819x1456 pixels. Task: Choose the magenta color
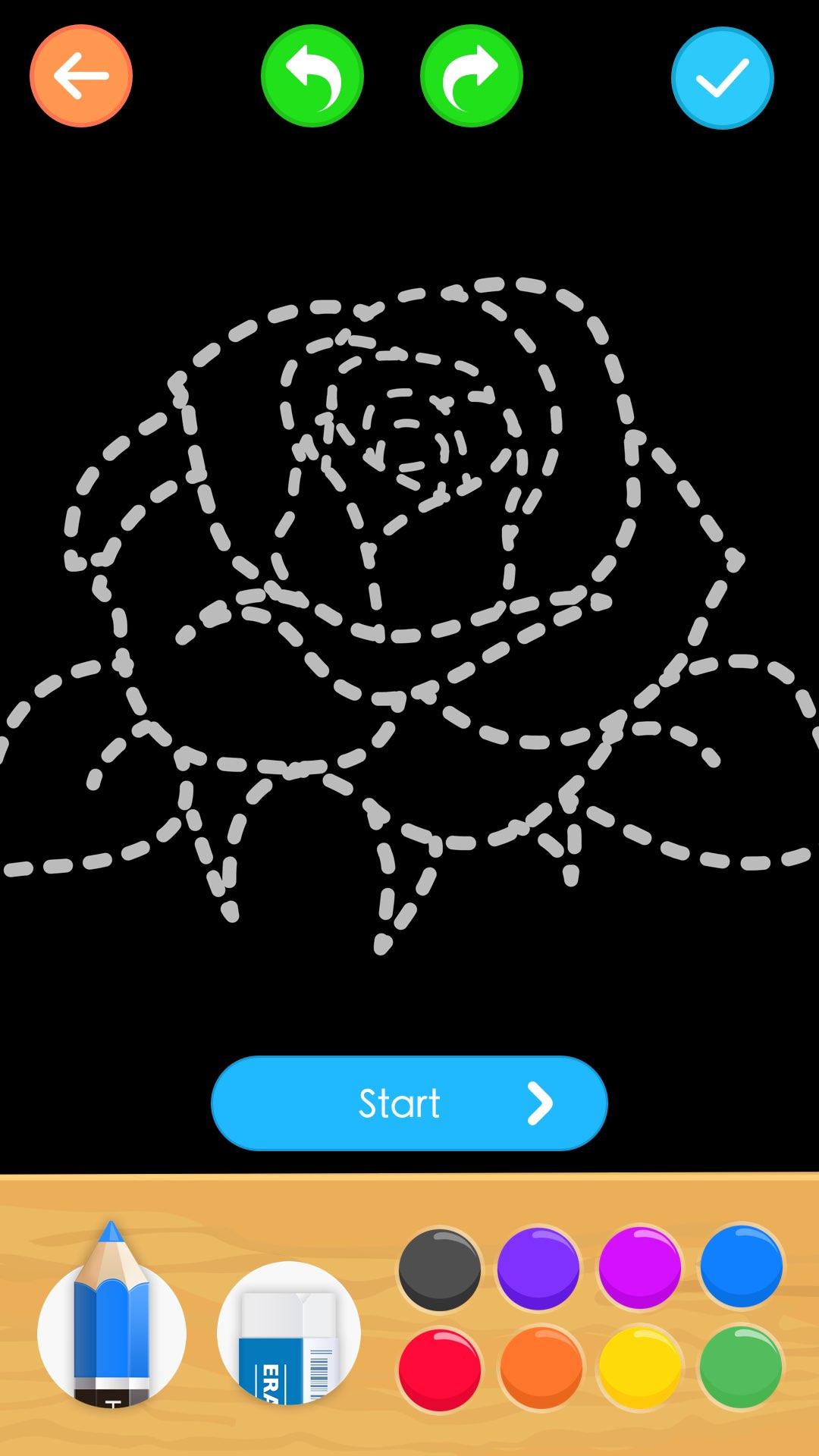pyautogui.click(x=640, y=1268)
